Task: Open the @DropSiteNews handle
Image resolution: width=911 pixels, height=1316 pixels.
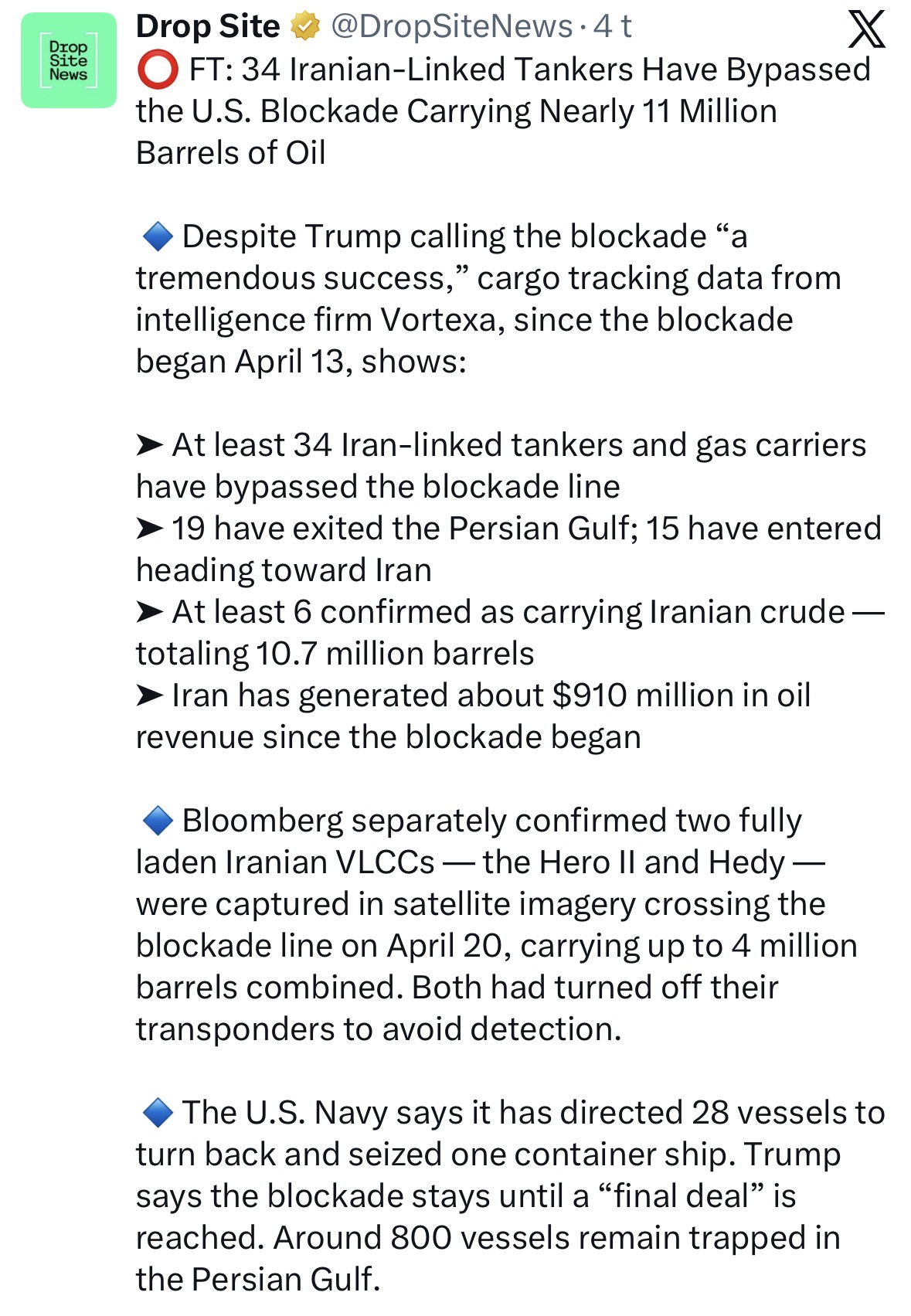Action: [x=451, y=26]
